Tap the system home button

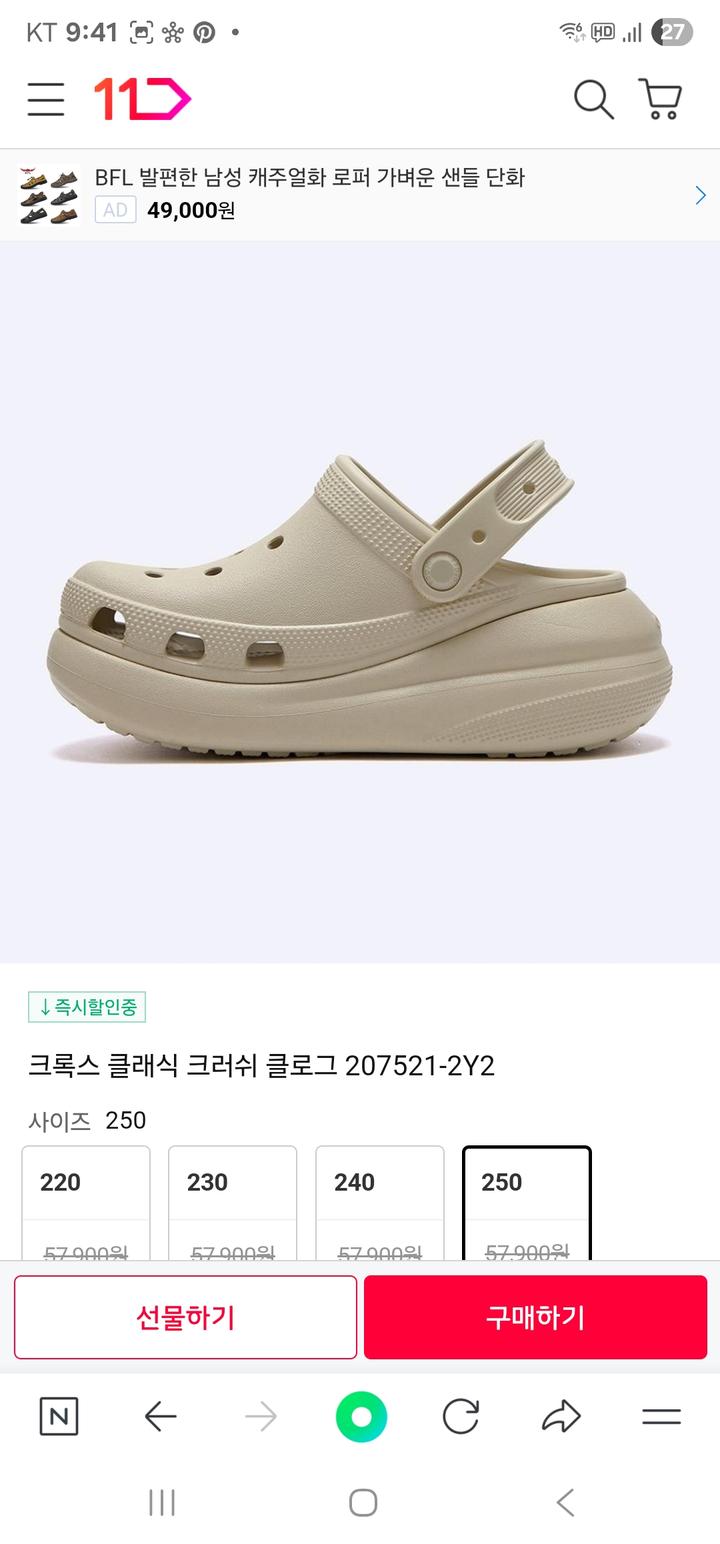point(363,1502)
